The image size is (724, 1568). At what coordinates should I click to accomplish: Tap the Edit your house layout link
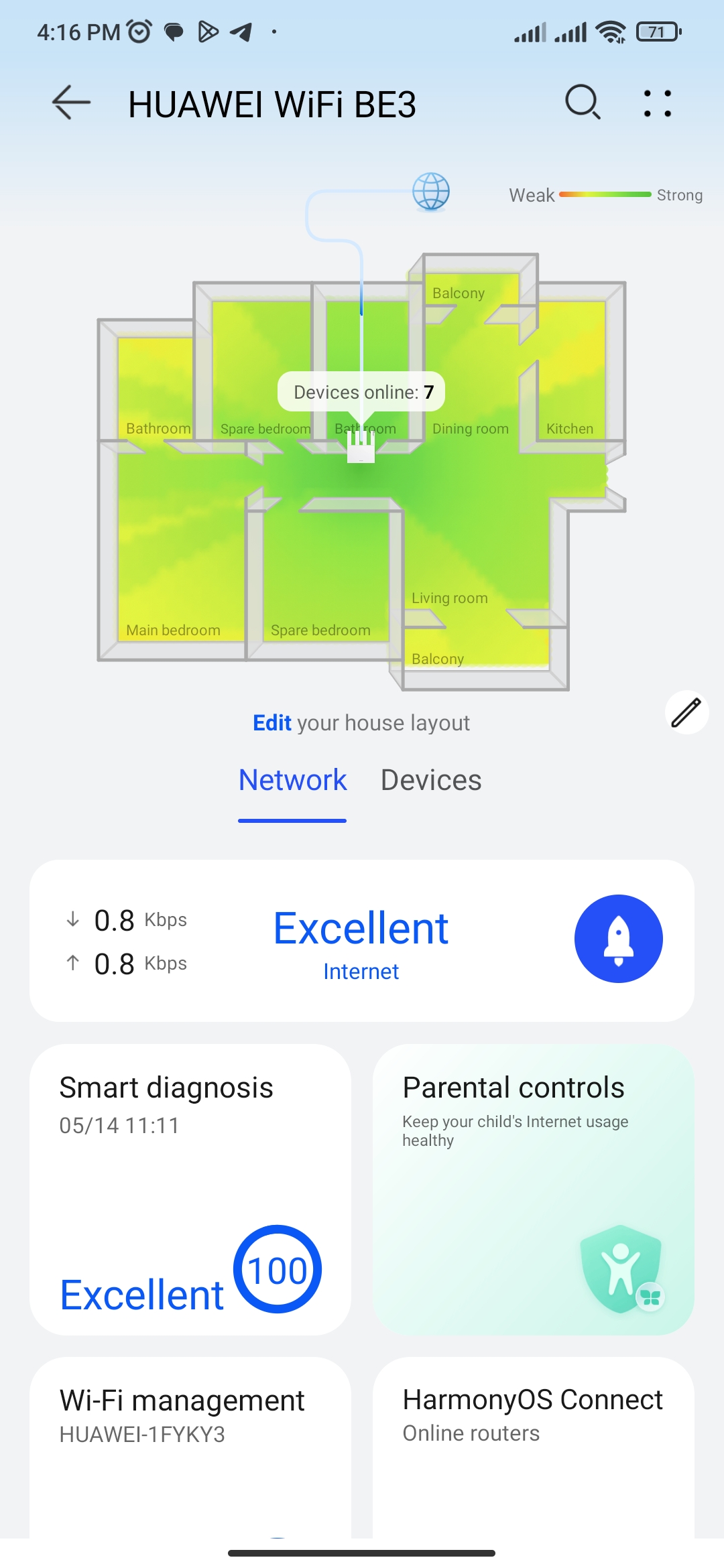(361, 723)
